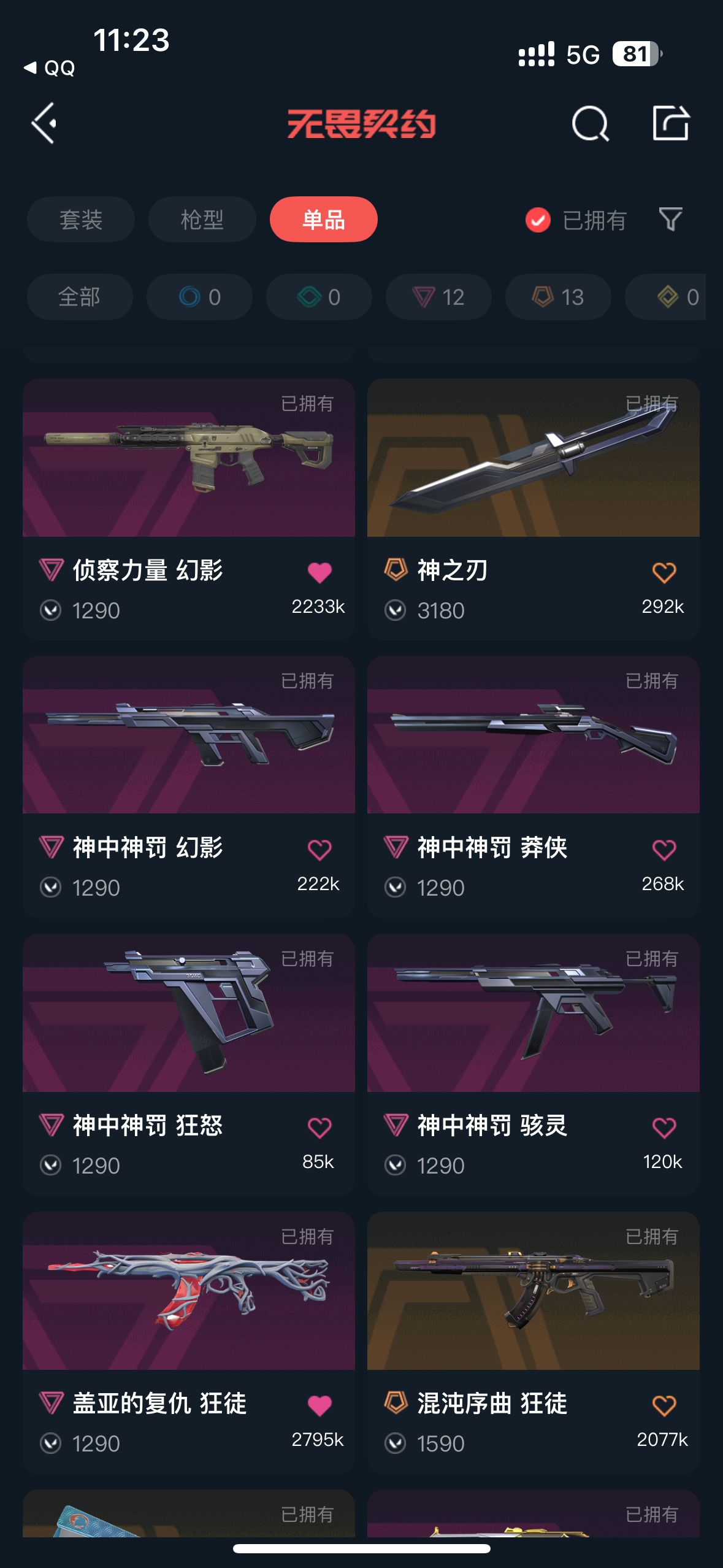Image resolution: width=723 pixels, height=1568 pixels.
Task: Select the 全部 rarity chip
Action: click(80, 297)
